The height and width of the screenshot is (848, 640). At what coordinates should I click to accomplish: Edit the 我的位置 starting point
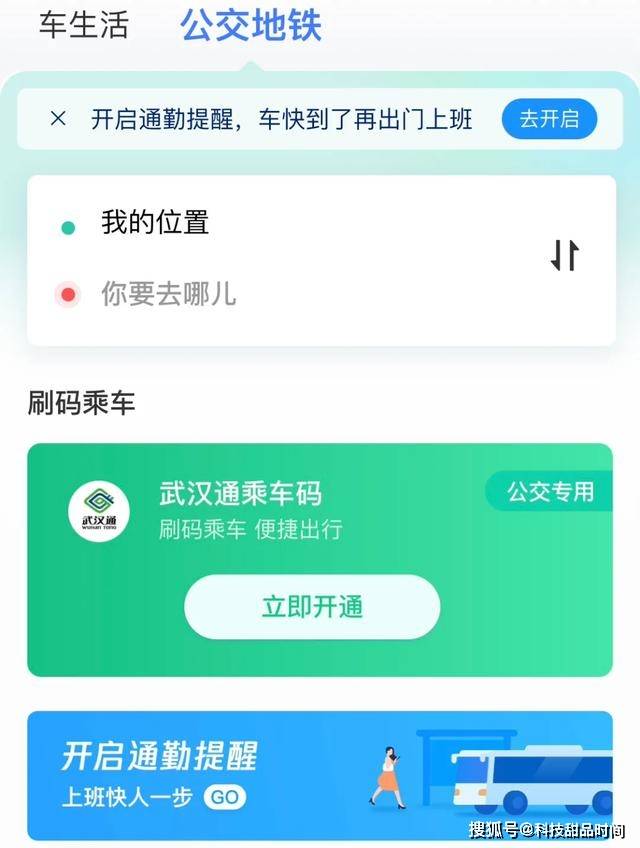pos(155,223)
